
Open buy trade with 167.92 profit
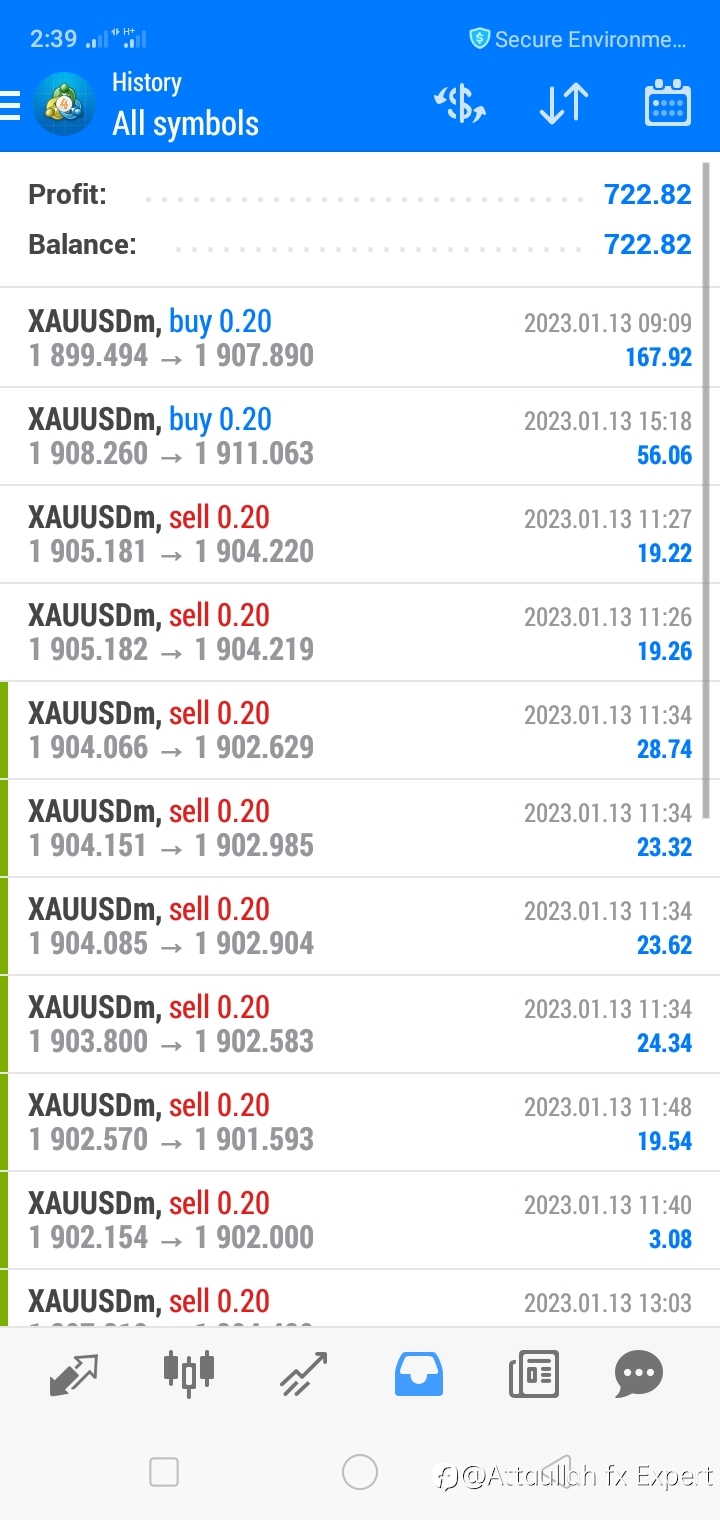click(x=360, y=338)
